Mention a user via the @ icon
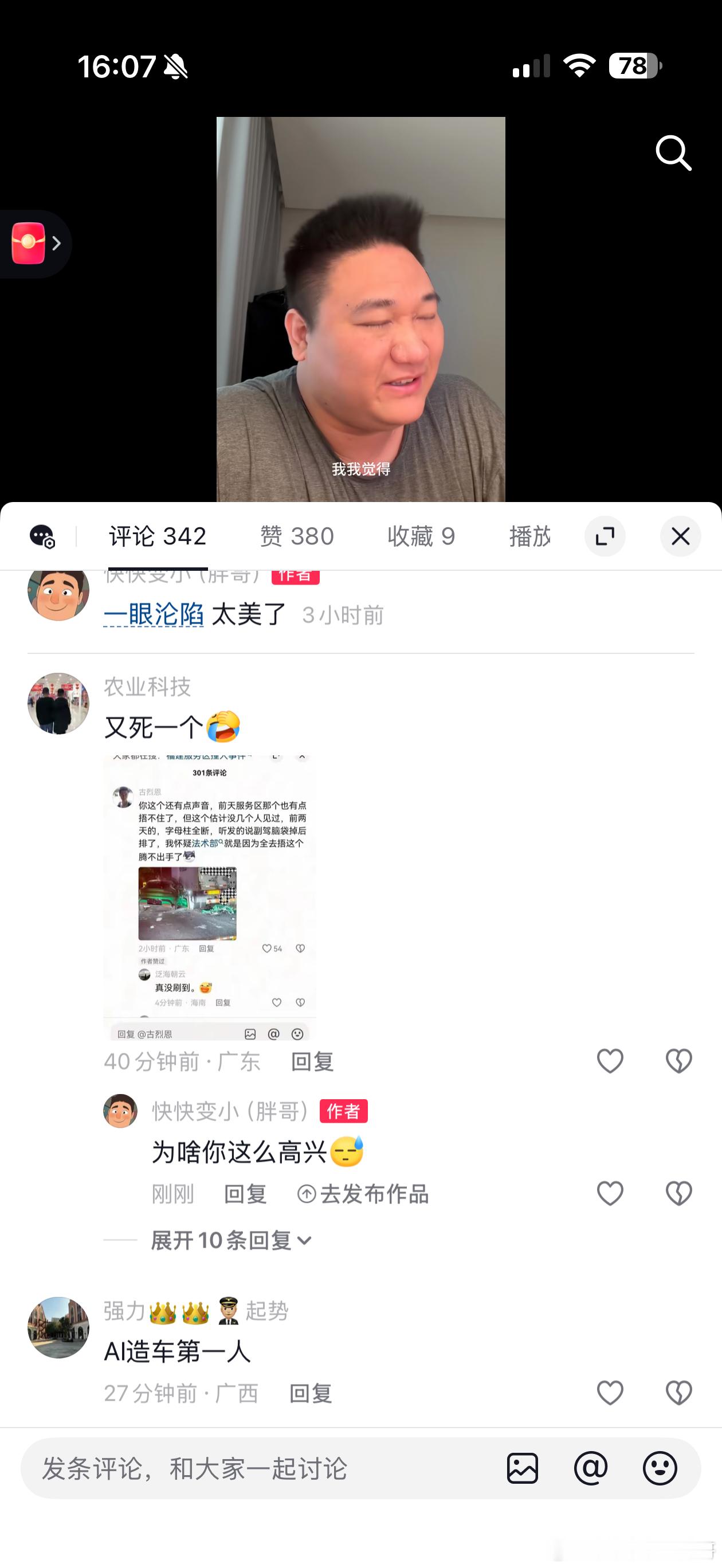 click(590, 1468)
